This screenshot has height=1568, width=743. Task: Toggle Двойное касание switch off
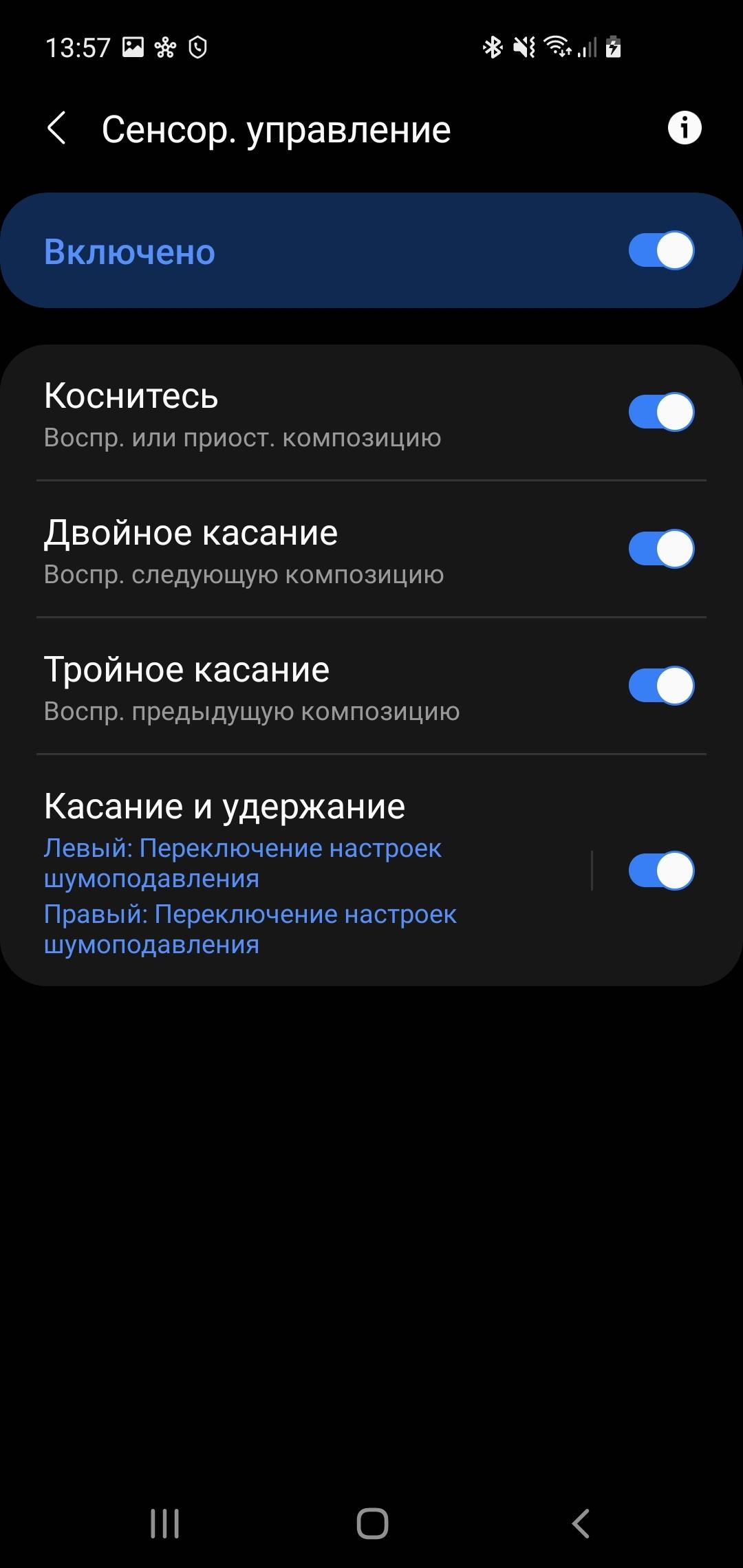click(x=661, y=549)
